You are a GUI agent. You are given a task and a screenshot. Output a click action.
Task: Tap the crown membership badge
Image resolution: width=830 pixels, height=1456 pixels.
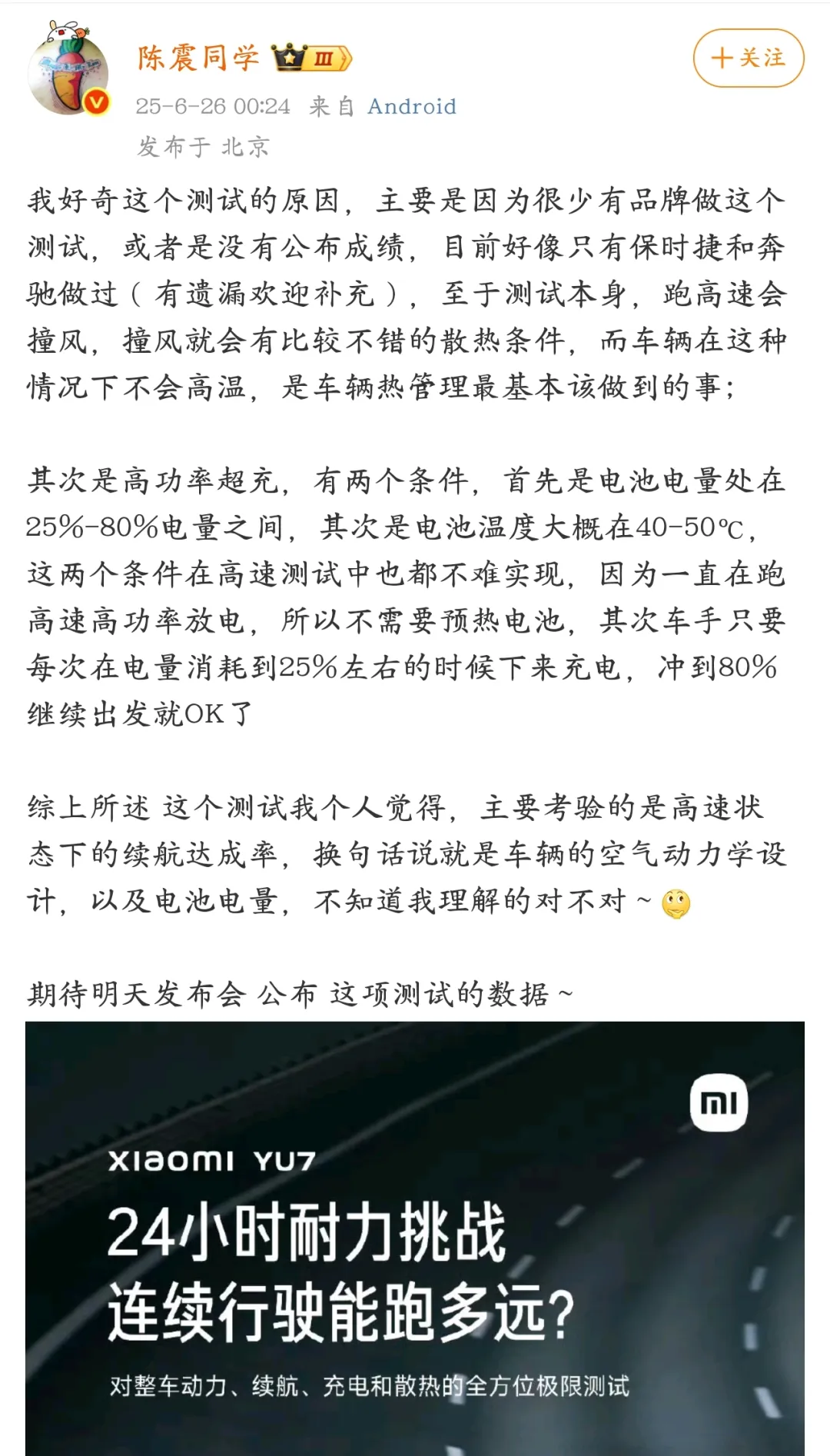(313, 58)
